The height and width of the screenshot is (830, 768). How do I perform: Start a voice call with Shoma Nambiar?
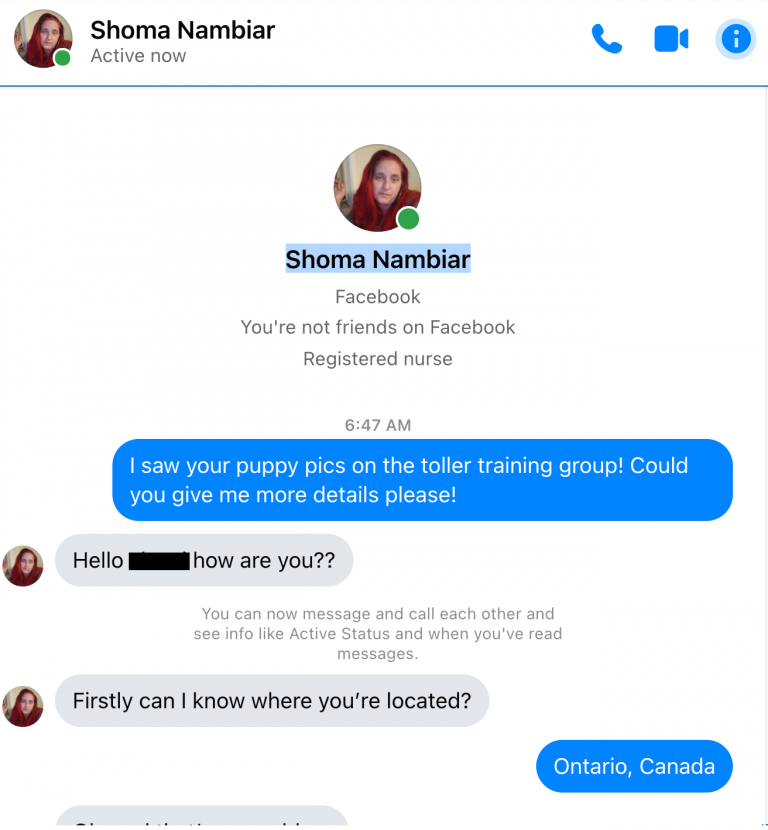click(606, 40)
